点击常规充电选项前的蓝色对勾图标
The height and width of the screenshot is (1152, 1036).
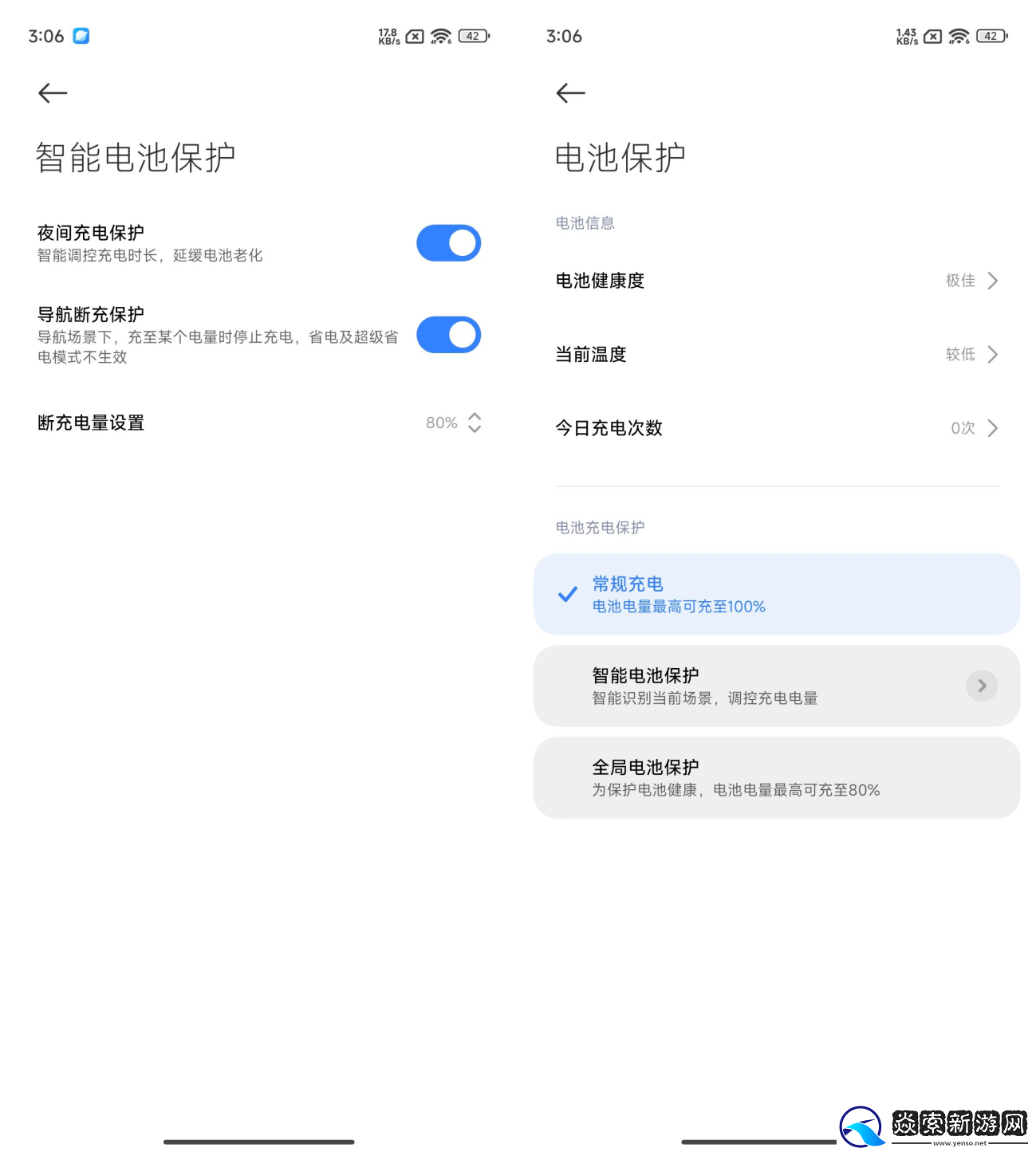click(568, 594)
